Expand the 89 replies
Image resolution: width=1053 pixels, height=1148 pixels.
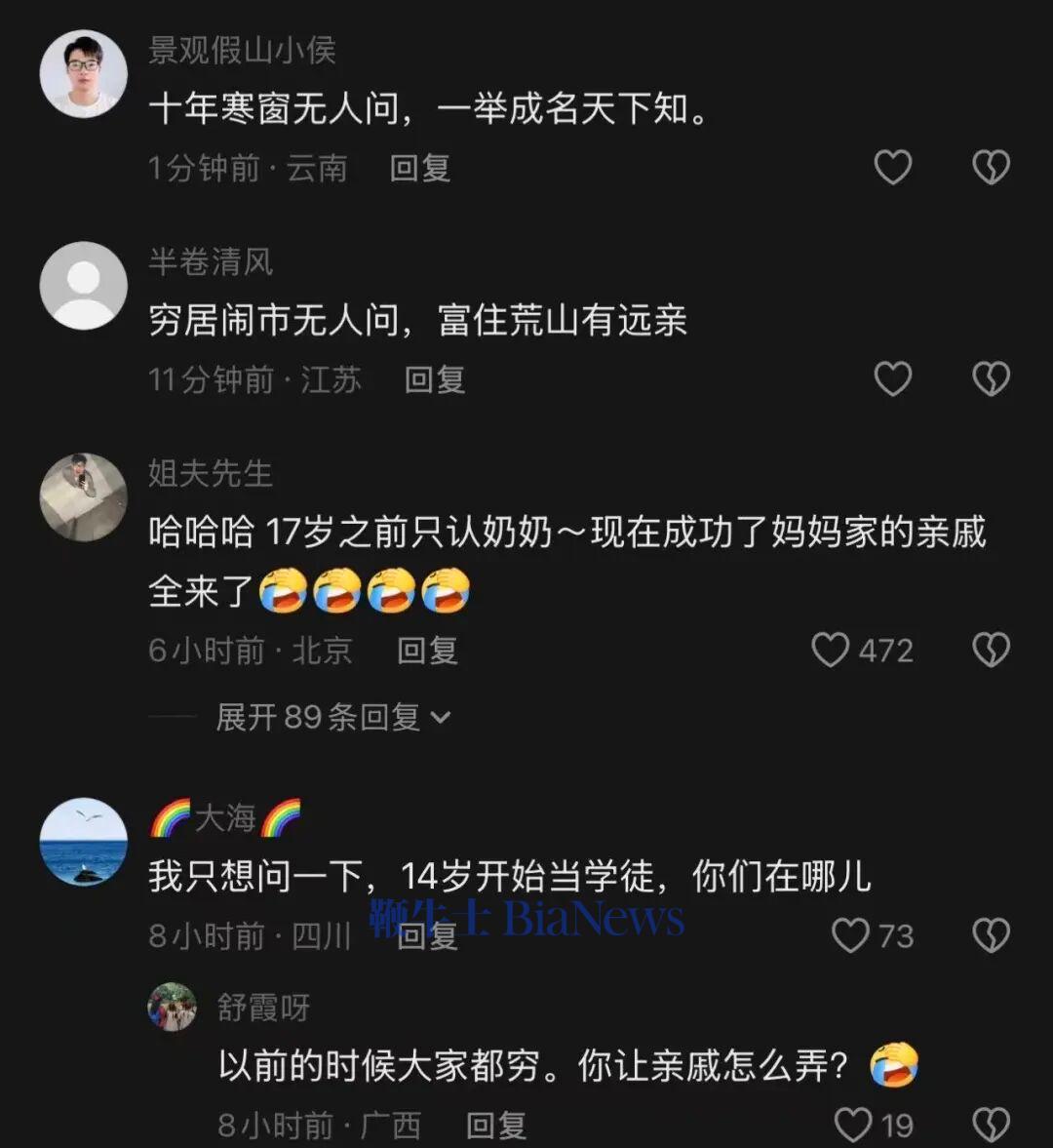pos(332,717)
